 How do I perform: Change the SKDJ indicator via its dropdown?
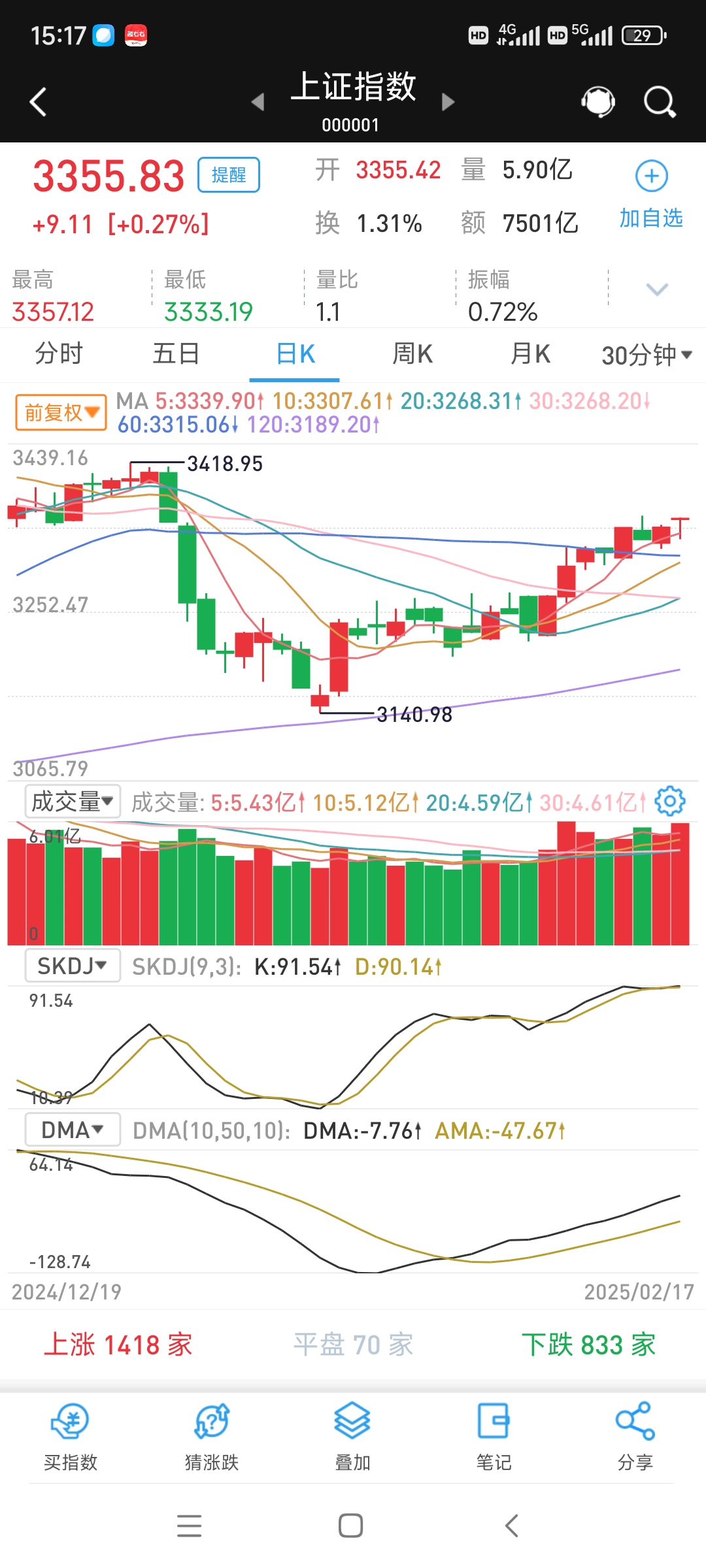tap(71, 966)
